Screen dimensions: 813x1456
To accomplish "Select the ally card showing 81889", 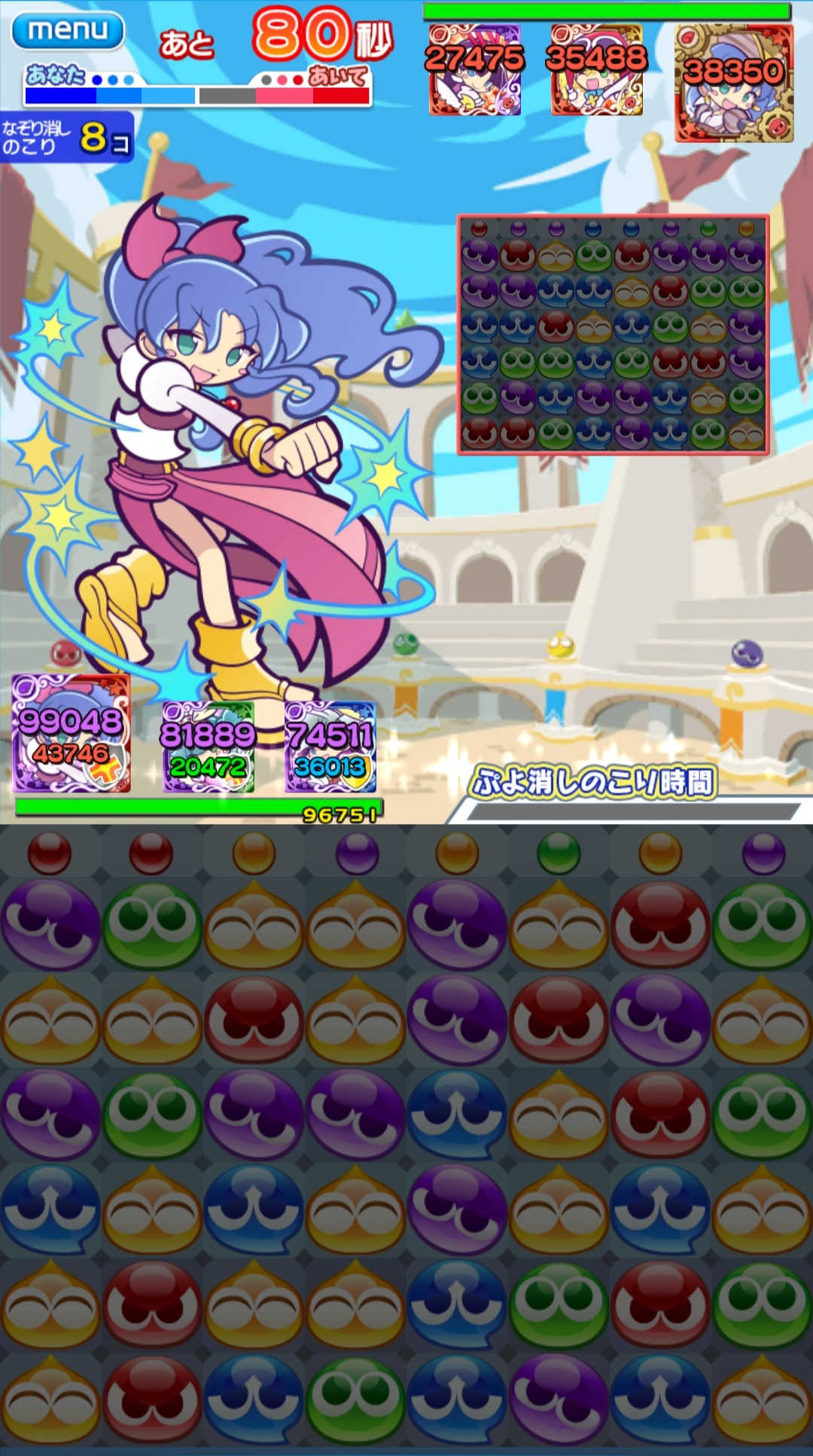I will tap(208, 746).
